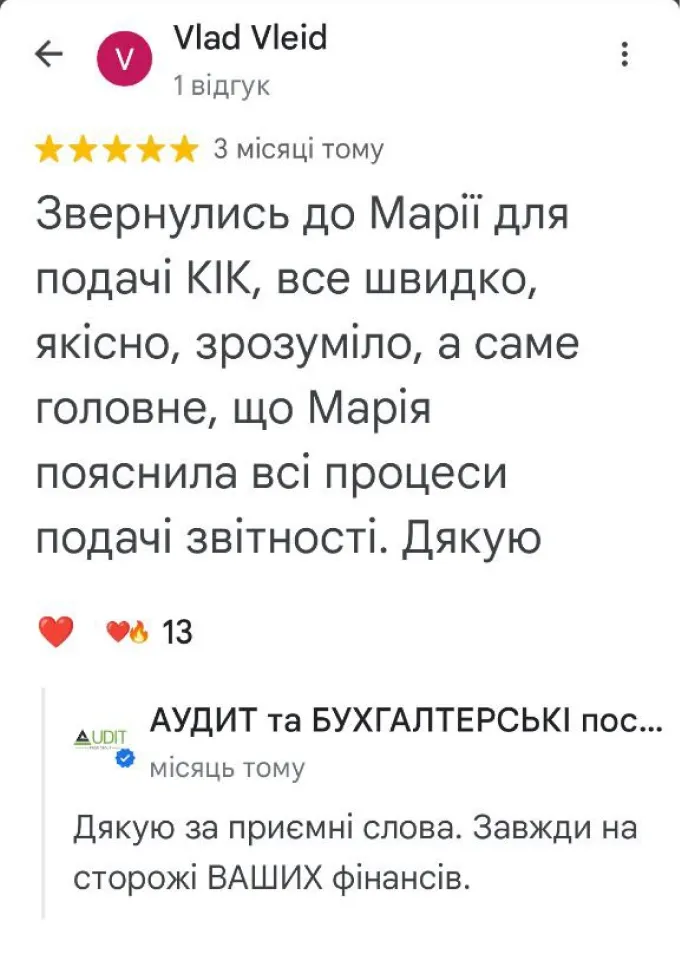Go back using the arrow icon

coord(49,55)
